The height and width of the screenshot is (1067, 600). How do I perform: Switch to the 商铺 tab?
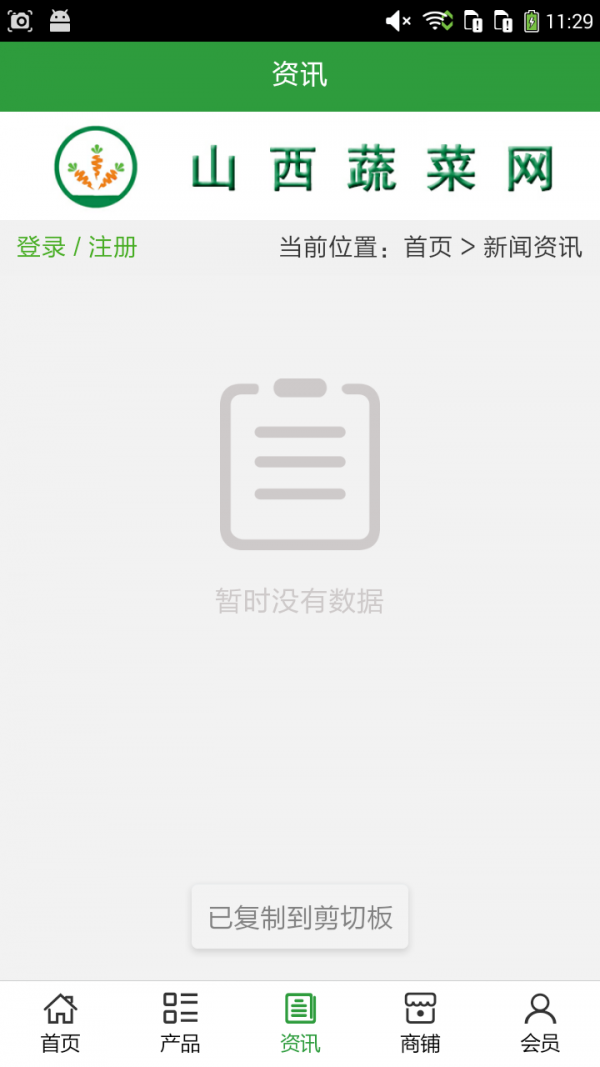(x=420, y=1023)
